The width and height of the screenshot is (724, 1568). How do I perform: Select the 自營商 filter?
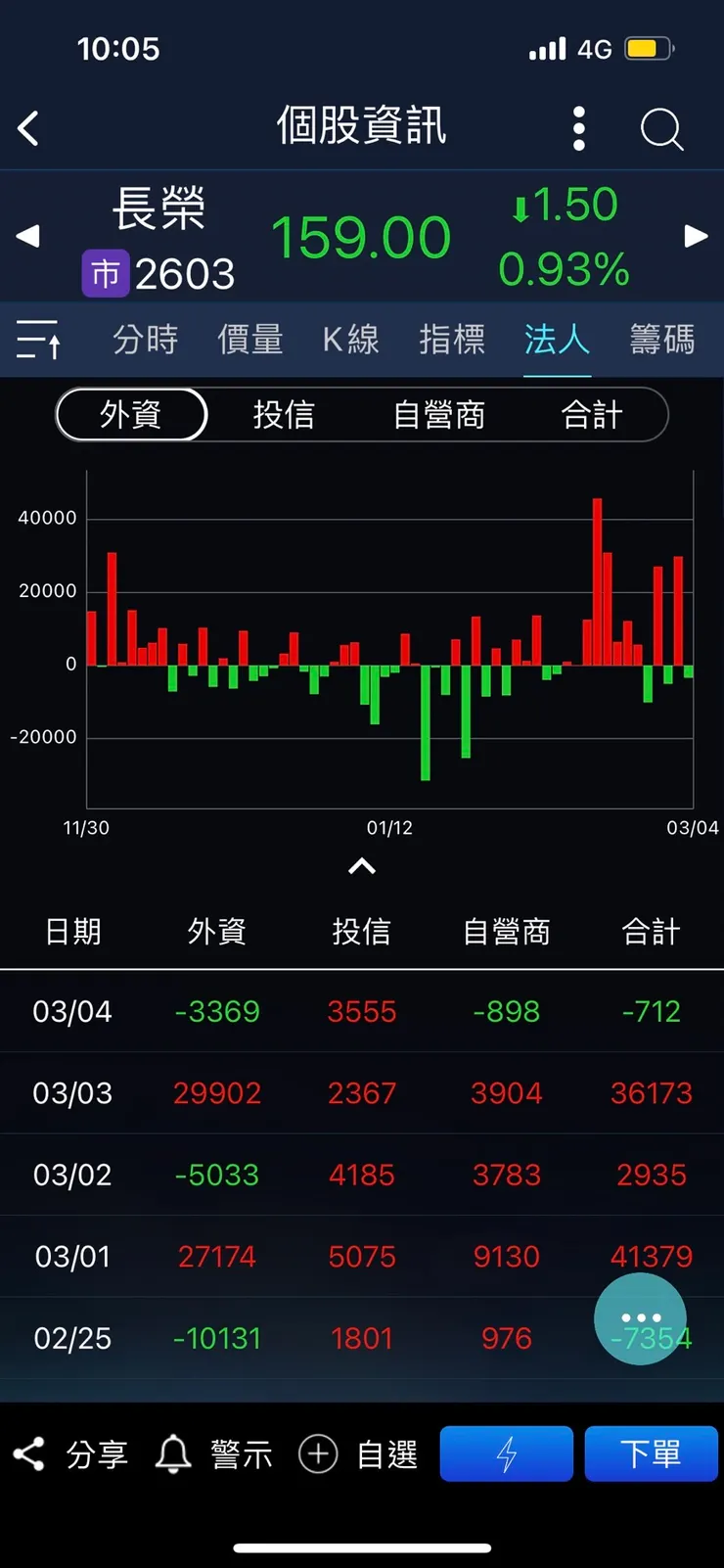pos(437,414)
